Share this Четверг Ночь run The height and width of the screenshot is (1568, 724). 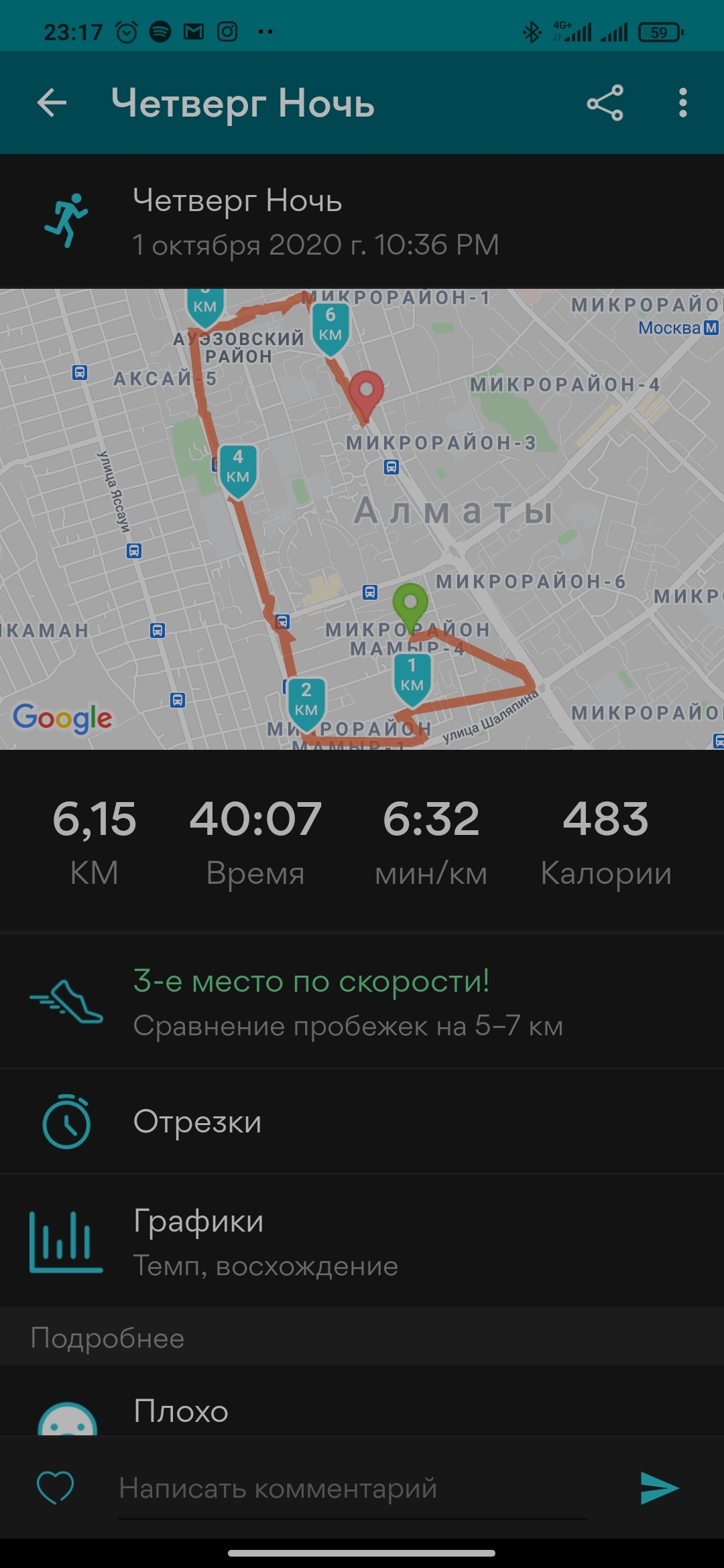pyautogui.click(x=605, y=103)
